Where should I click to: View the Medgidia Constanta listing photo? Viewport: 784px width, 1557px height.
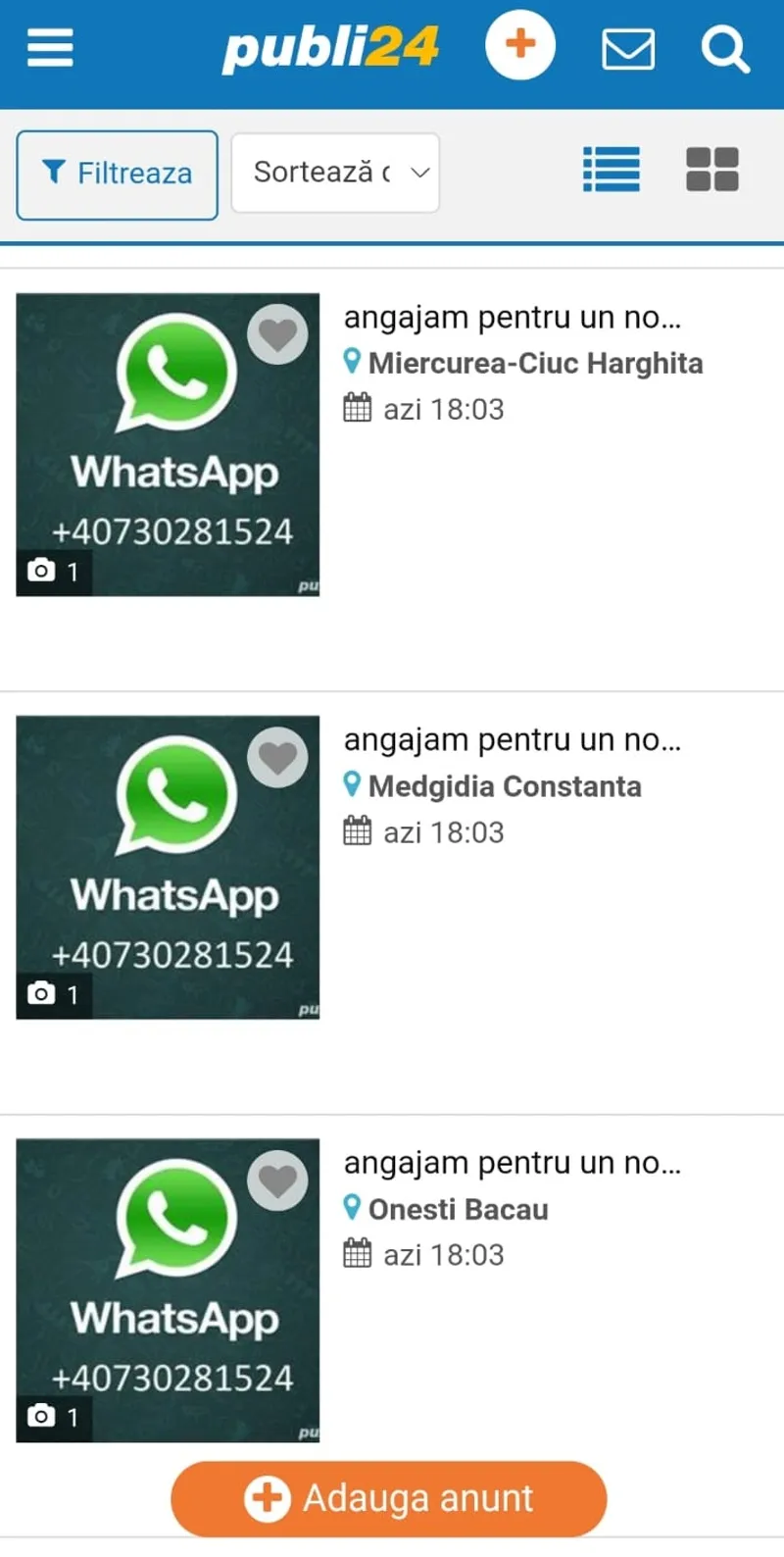click(x=168, y=868)
